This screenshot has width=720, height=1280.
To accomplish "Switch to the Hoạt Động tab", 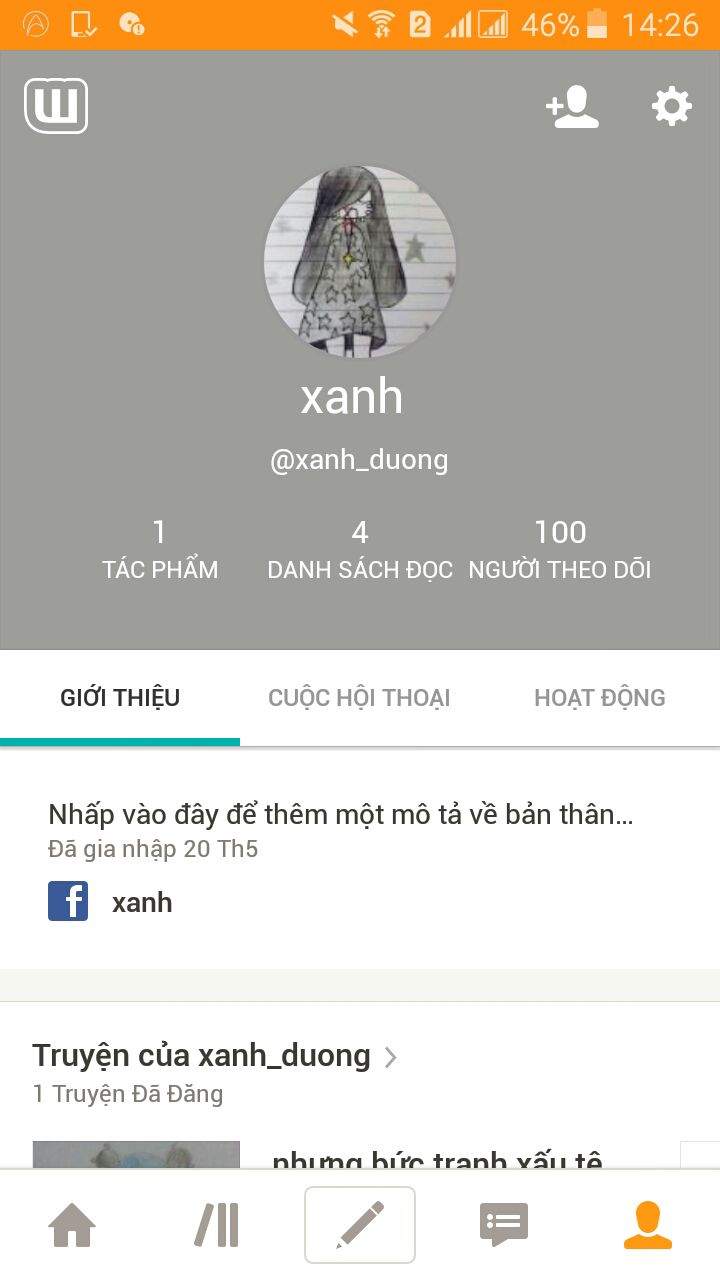I will (x=599, y=698).
